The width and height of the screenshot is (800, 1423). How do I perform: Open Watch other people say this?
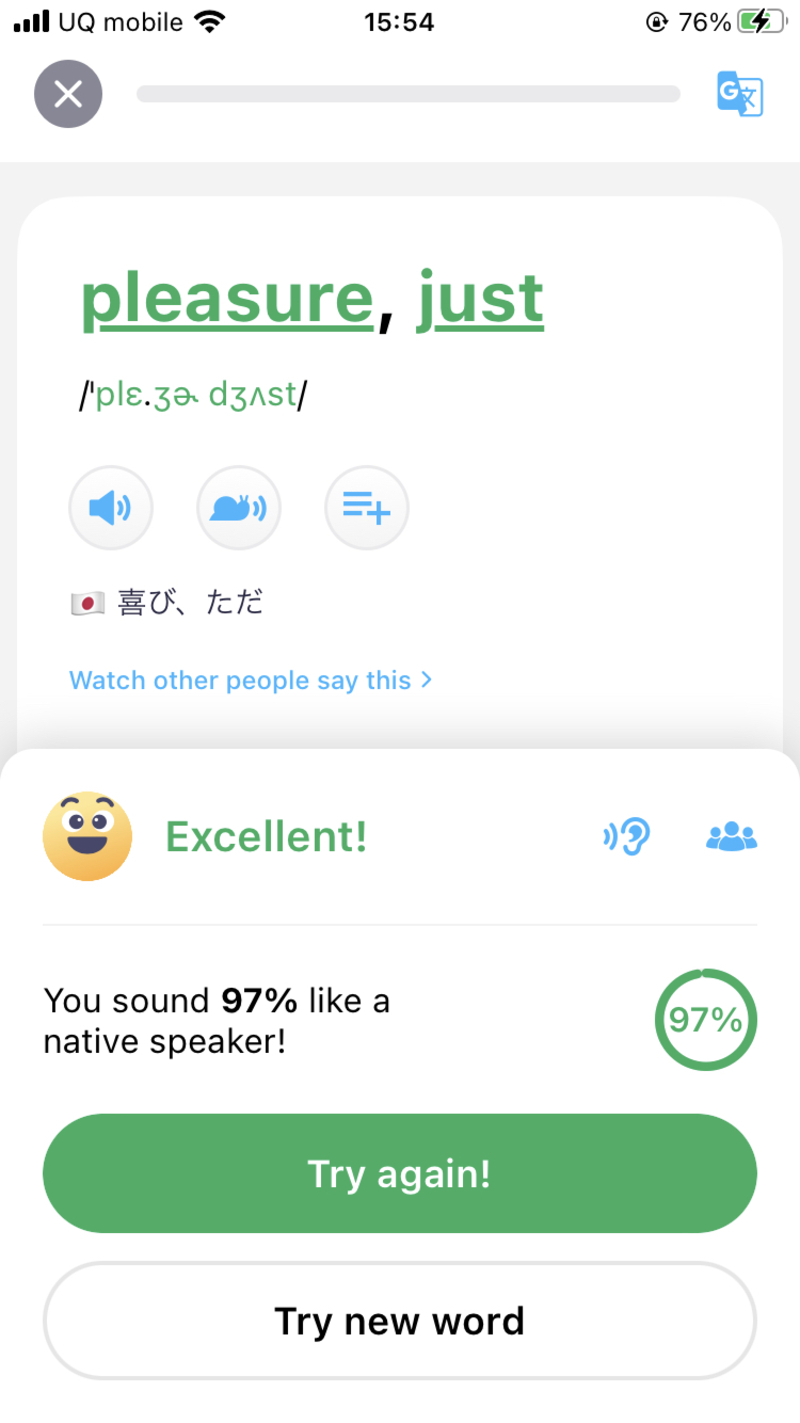click(x=250, y=681)
